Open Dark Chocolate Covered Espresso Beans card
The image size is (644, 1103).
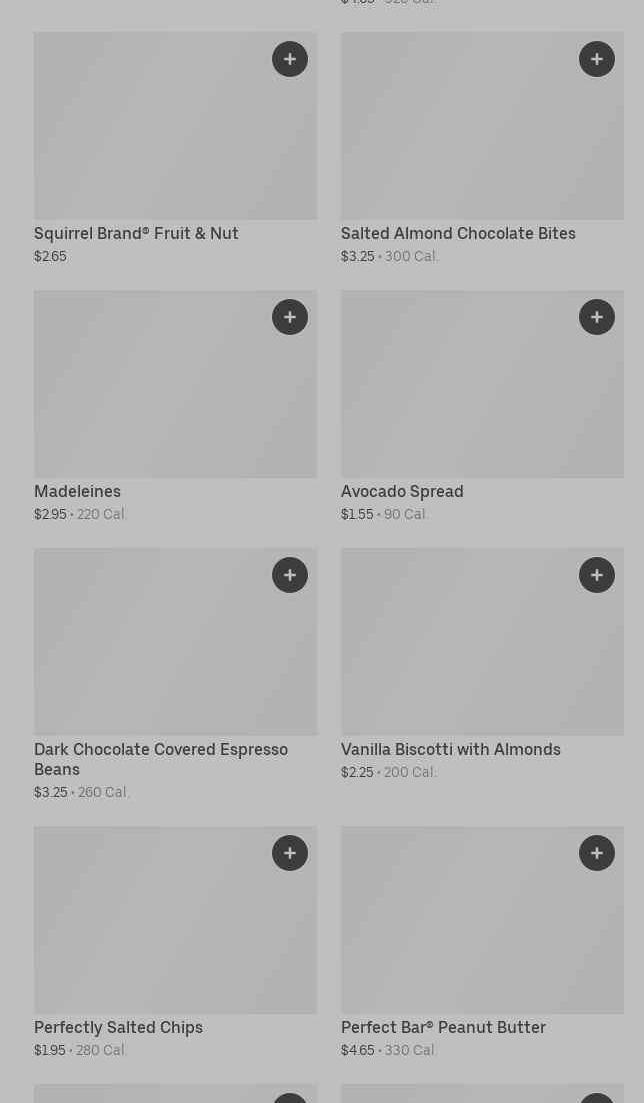(x=160, y=758)
